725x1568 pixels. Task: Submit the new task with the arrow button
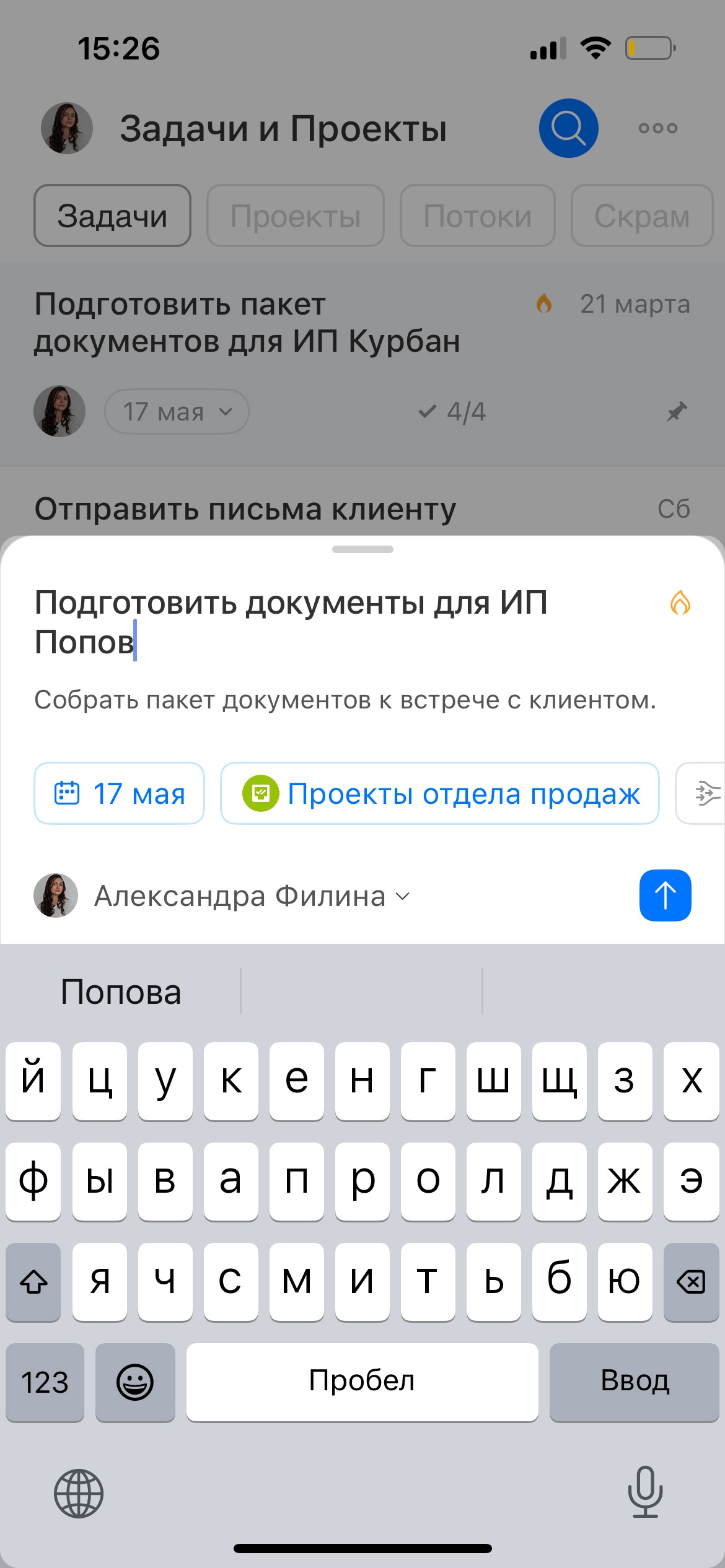[x=665, y=895]
